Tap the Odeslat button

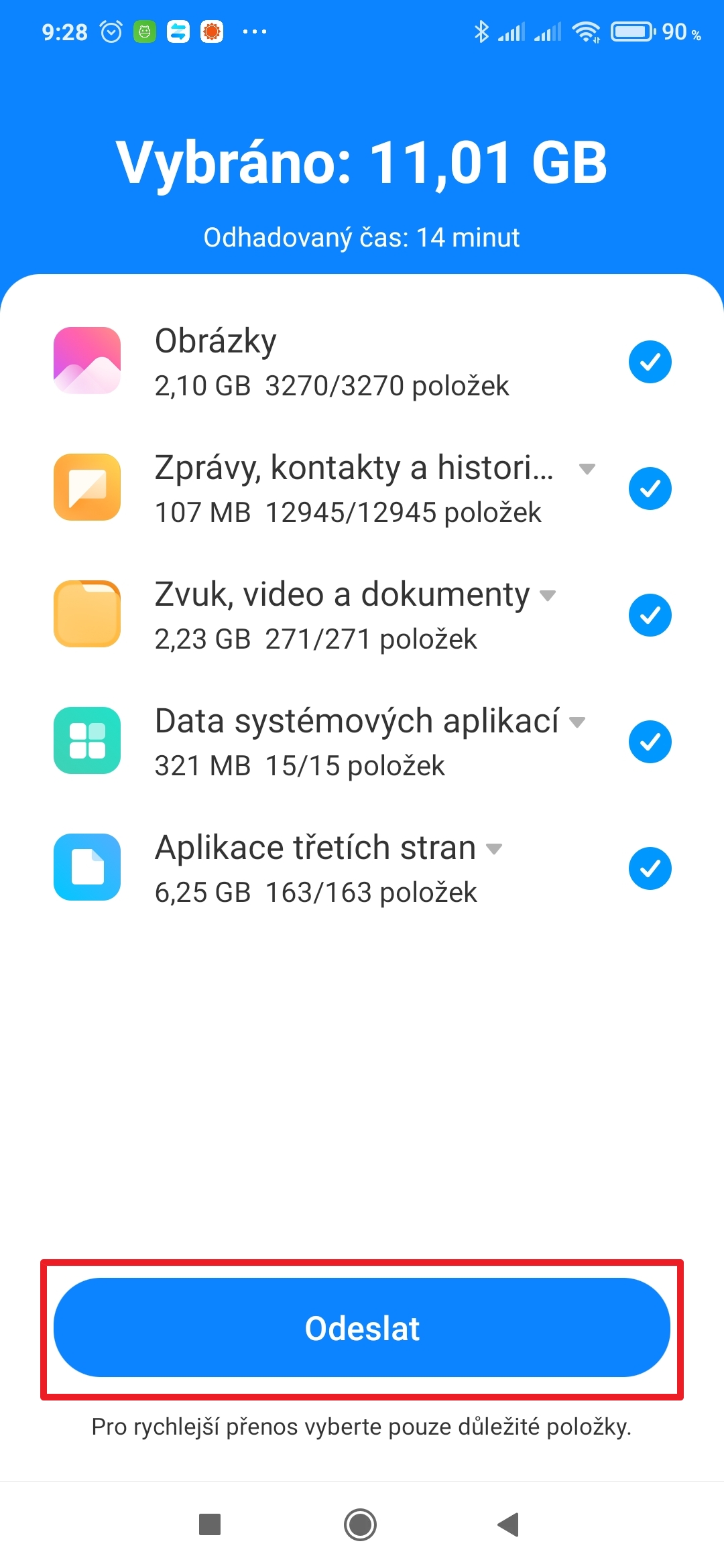click(362, 1328)
